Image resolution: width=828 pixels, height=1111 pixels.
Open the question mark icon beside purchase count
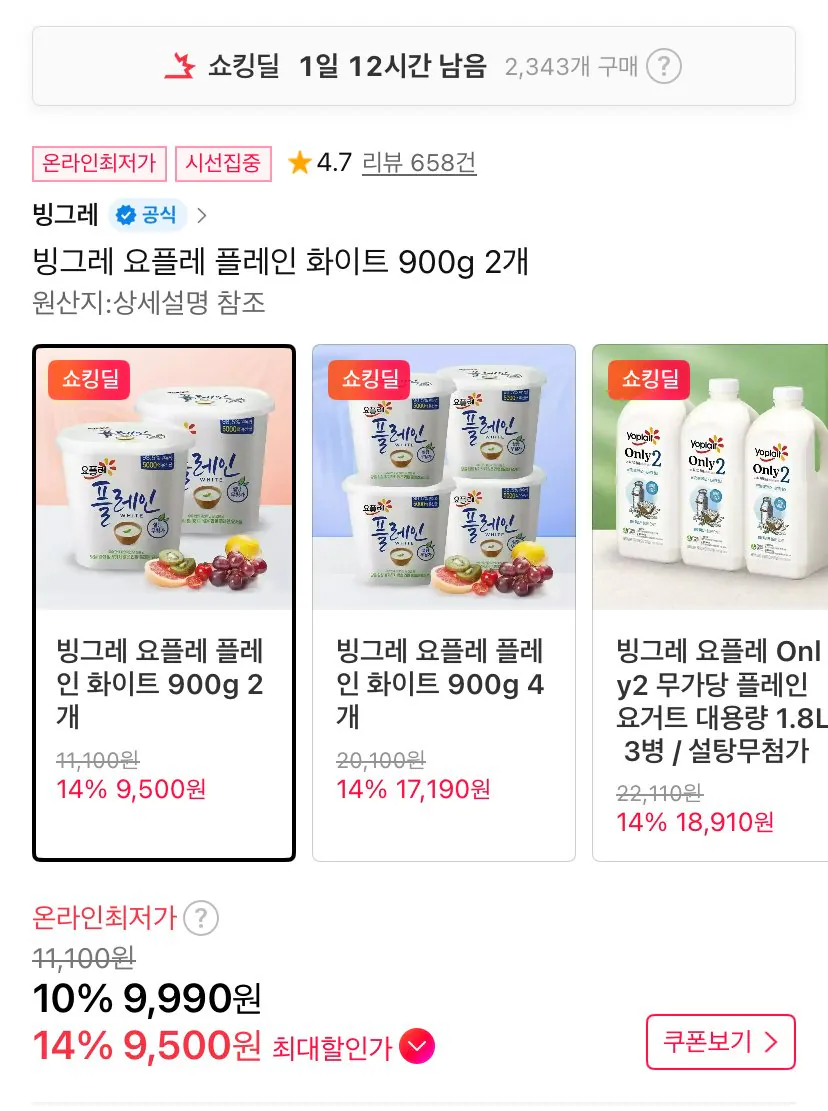click(x=662, y=66)
